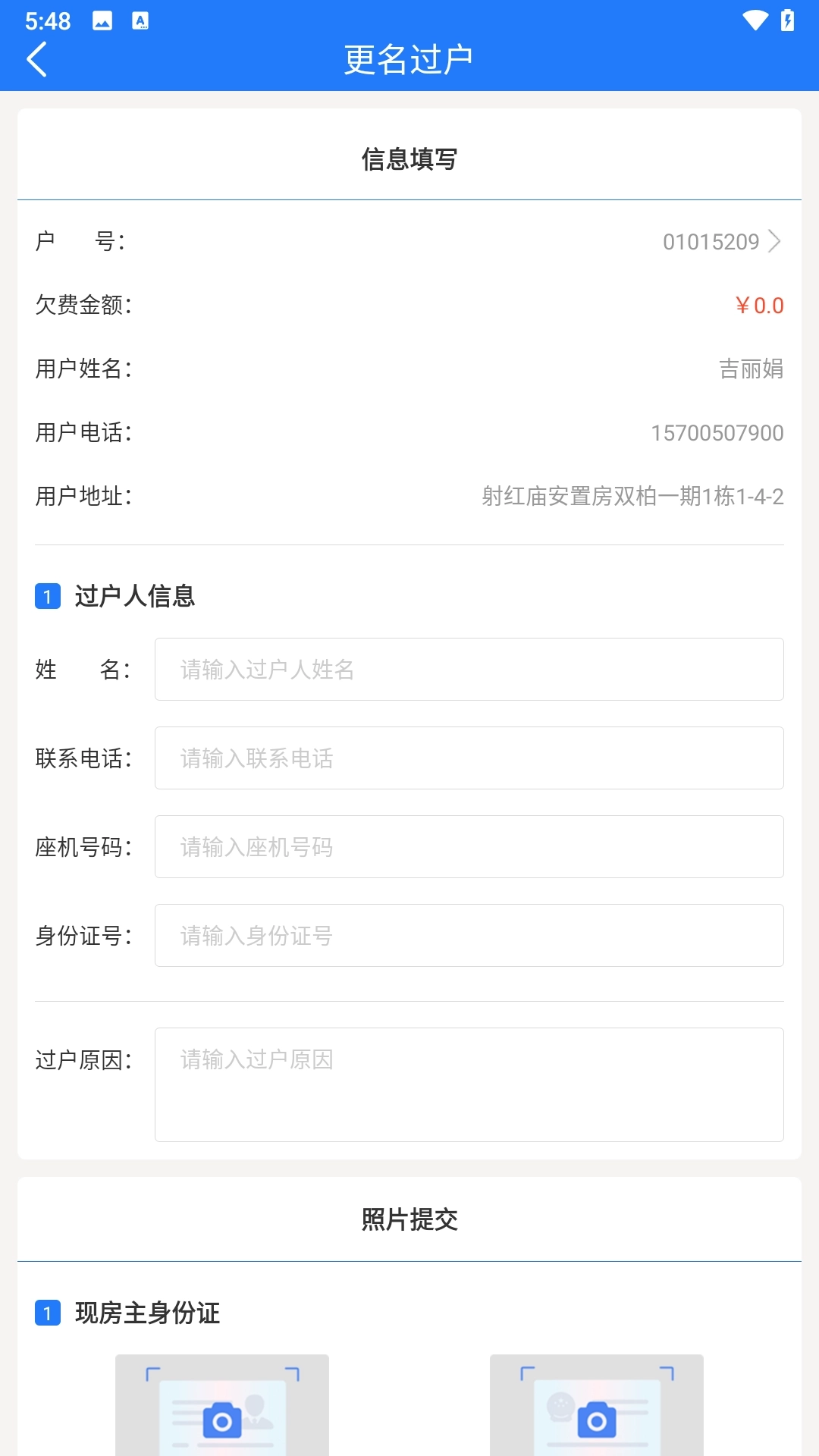Open the 户号 account selector chevron
This screenshot has width=819, height=1456.
777,241
